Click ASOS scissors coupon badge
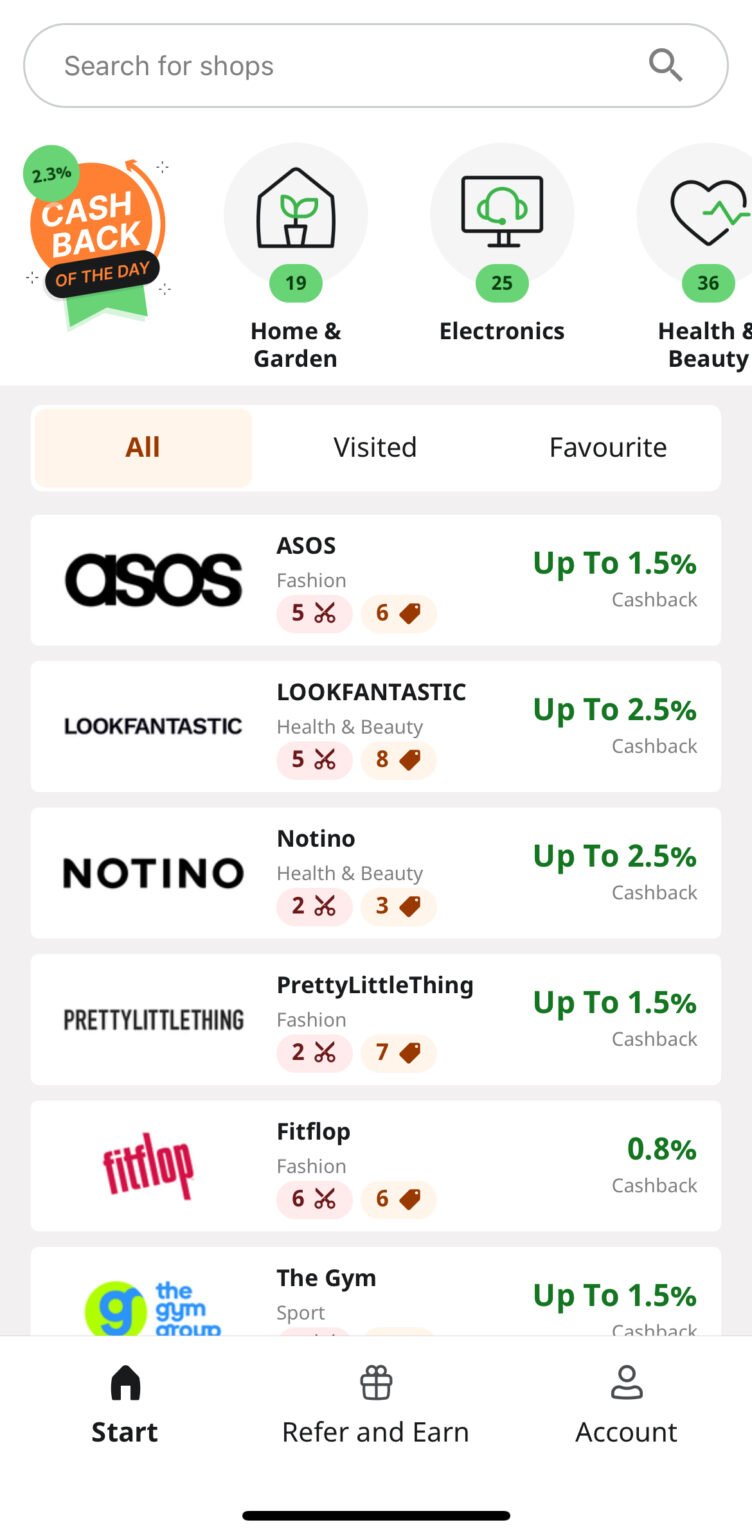The width and height of the screenshot is (752, 1536). tap(314, 613)
